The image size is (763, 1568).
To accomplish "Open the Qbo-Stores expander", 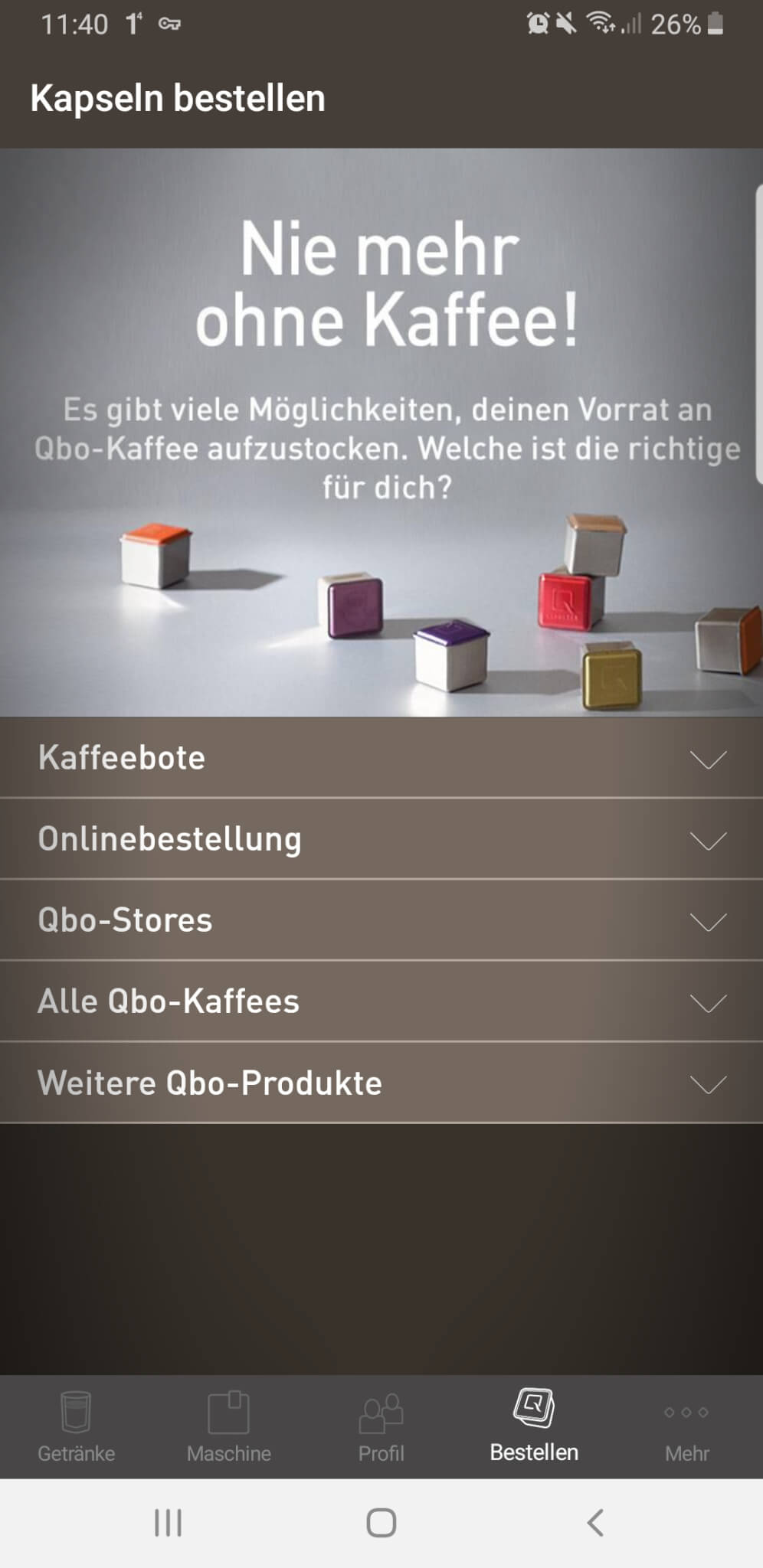I will tap(381, 920).
